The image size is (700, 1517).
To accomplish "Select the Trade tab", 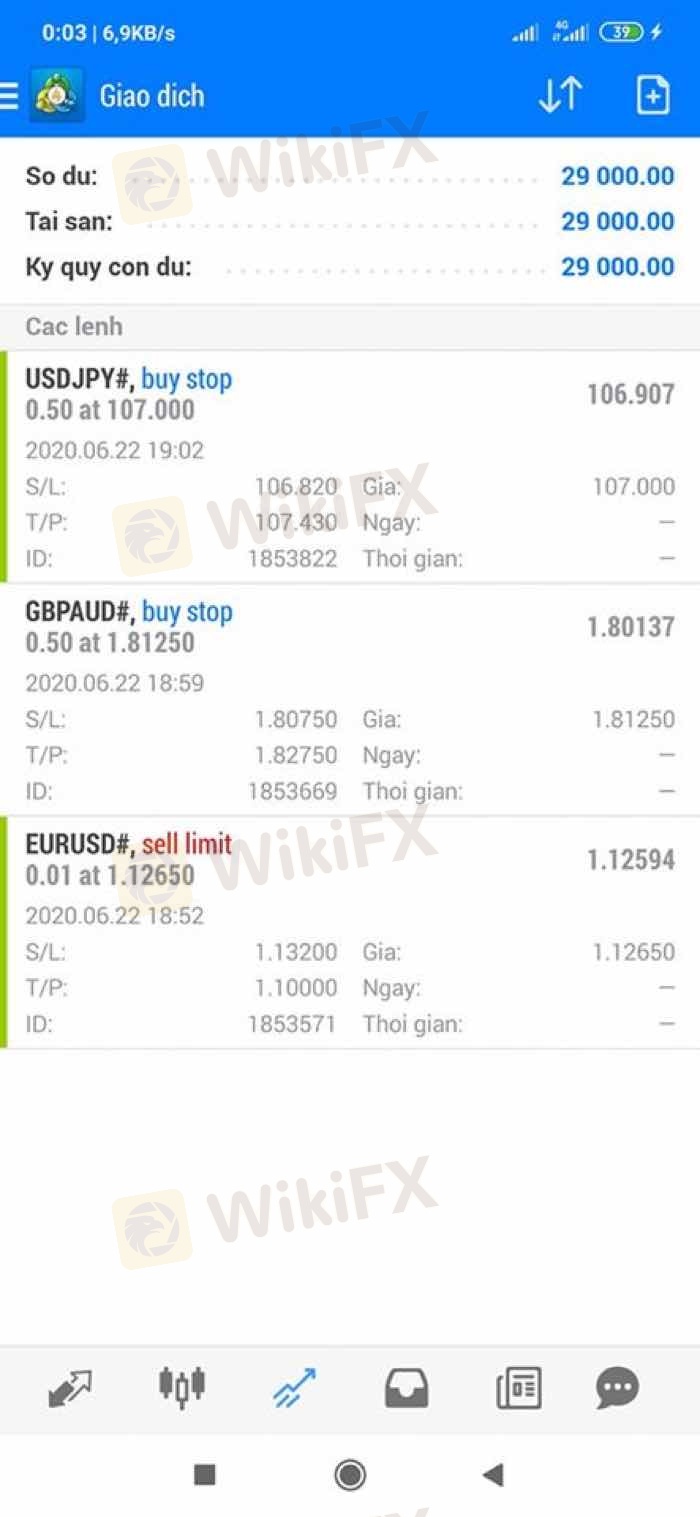I will pyautogui.click(x=294, y=1388).
